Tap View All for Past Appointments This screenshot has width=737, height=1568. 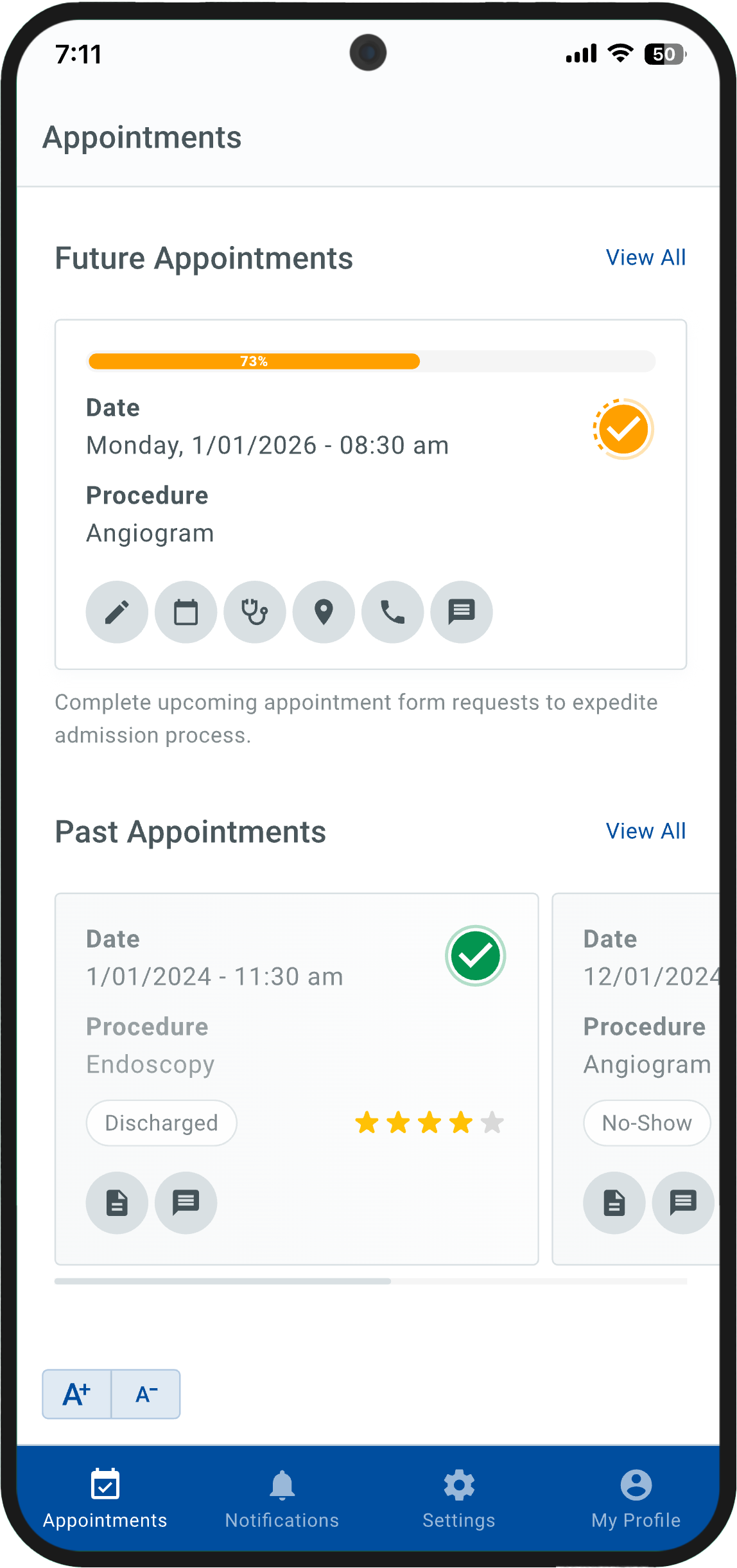click(x=645, y=831)
